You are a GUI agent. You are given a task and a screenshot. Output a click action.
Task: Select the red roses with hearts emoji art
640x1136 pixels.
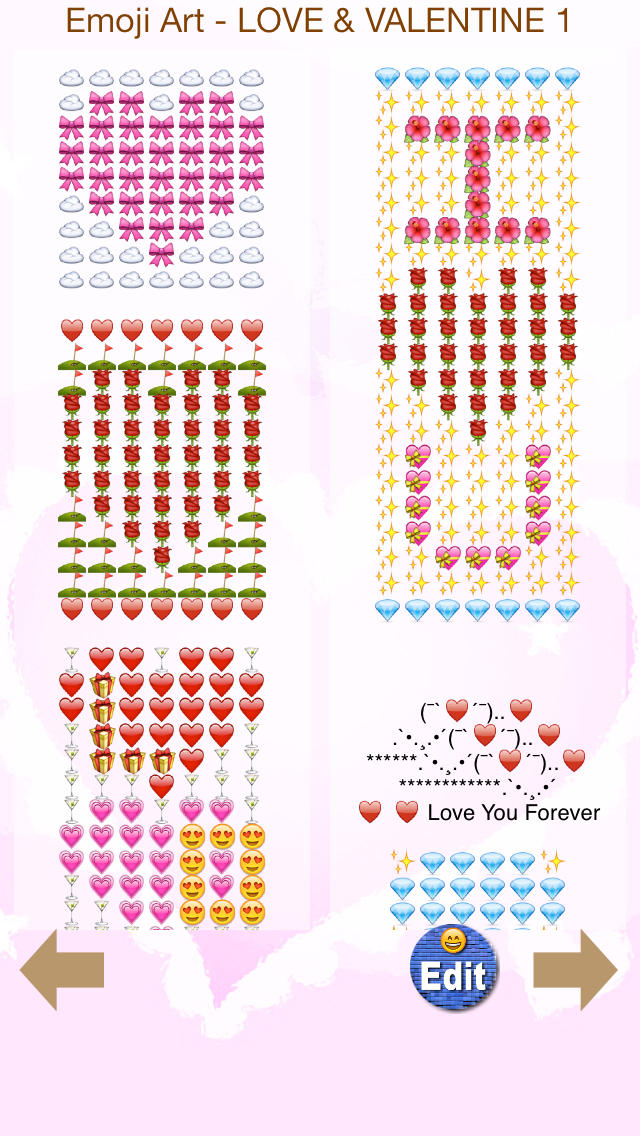pos(161,468)
